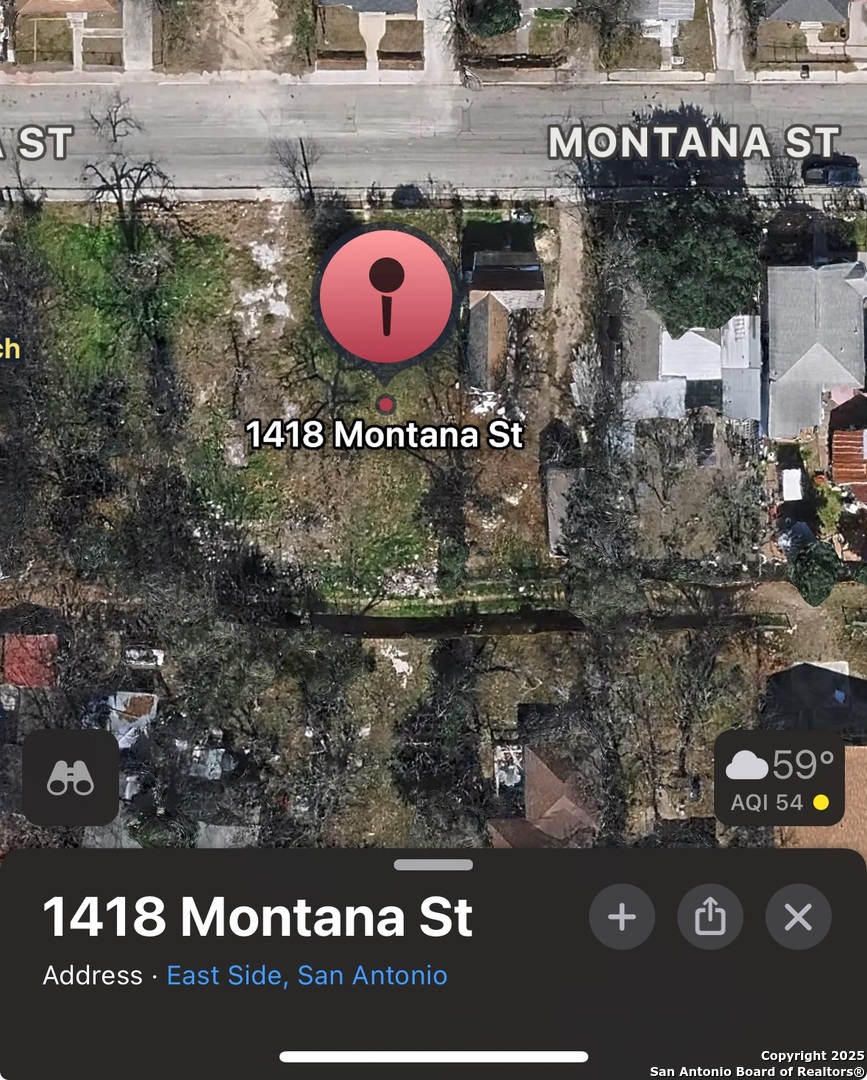The height and width of the screenshot is (1080, 867).
Task: Share the 1418 Montana St location
Action: pyautogui.click(x=710, y=916)
